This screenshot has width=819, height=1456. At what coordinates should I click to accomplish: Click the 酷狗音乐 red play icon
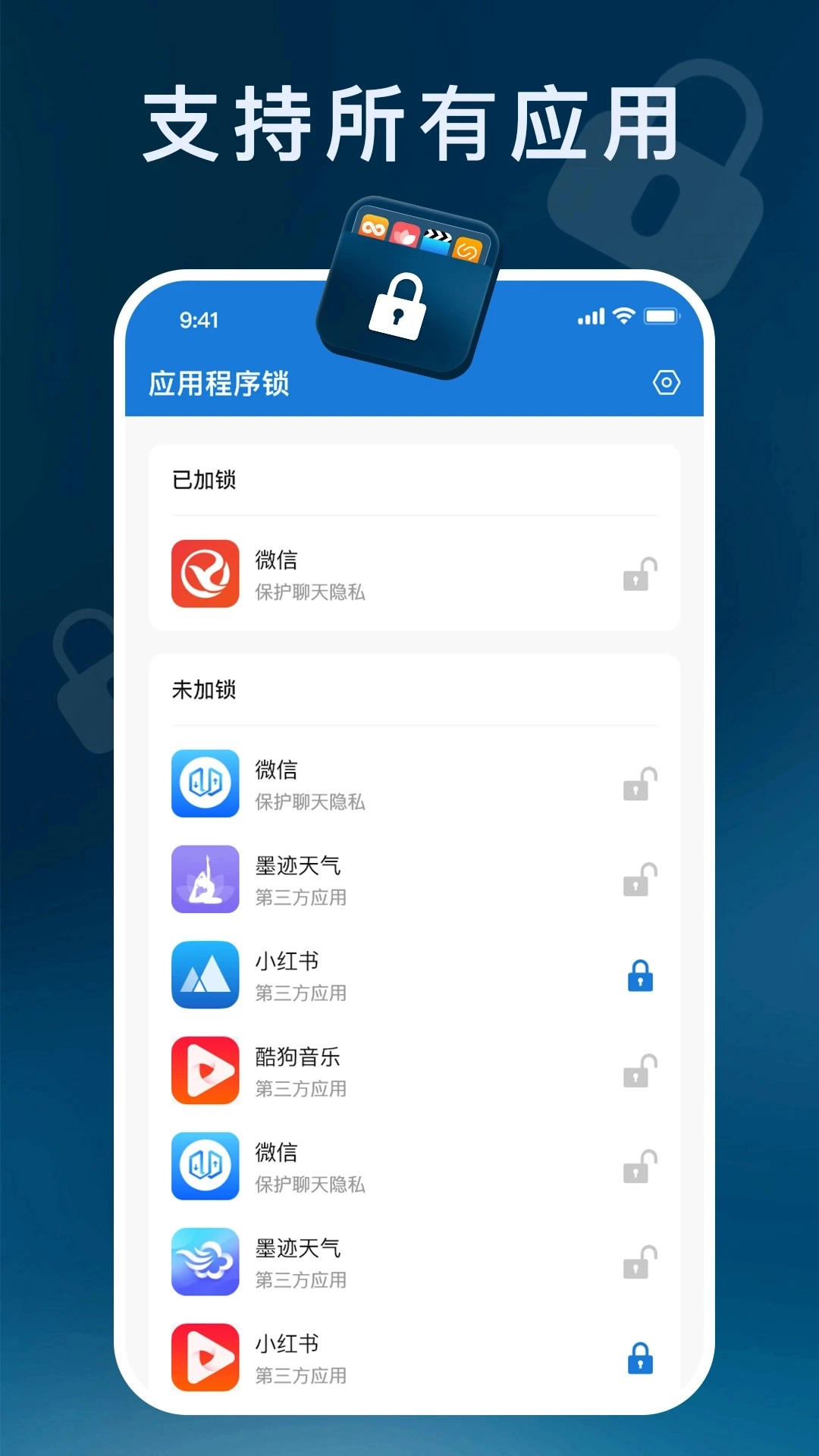coord(205,1072)
